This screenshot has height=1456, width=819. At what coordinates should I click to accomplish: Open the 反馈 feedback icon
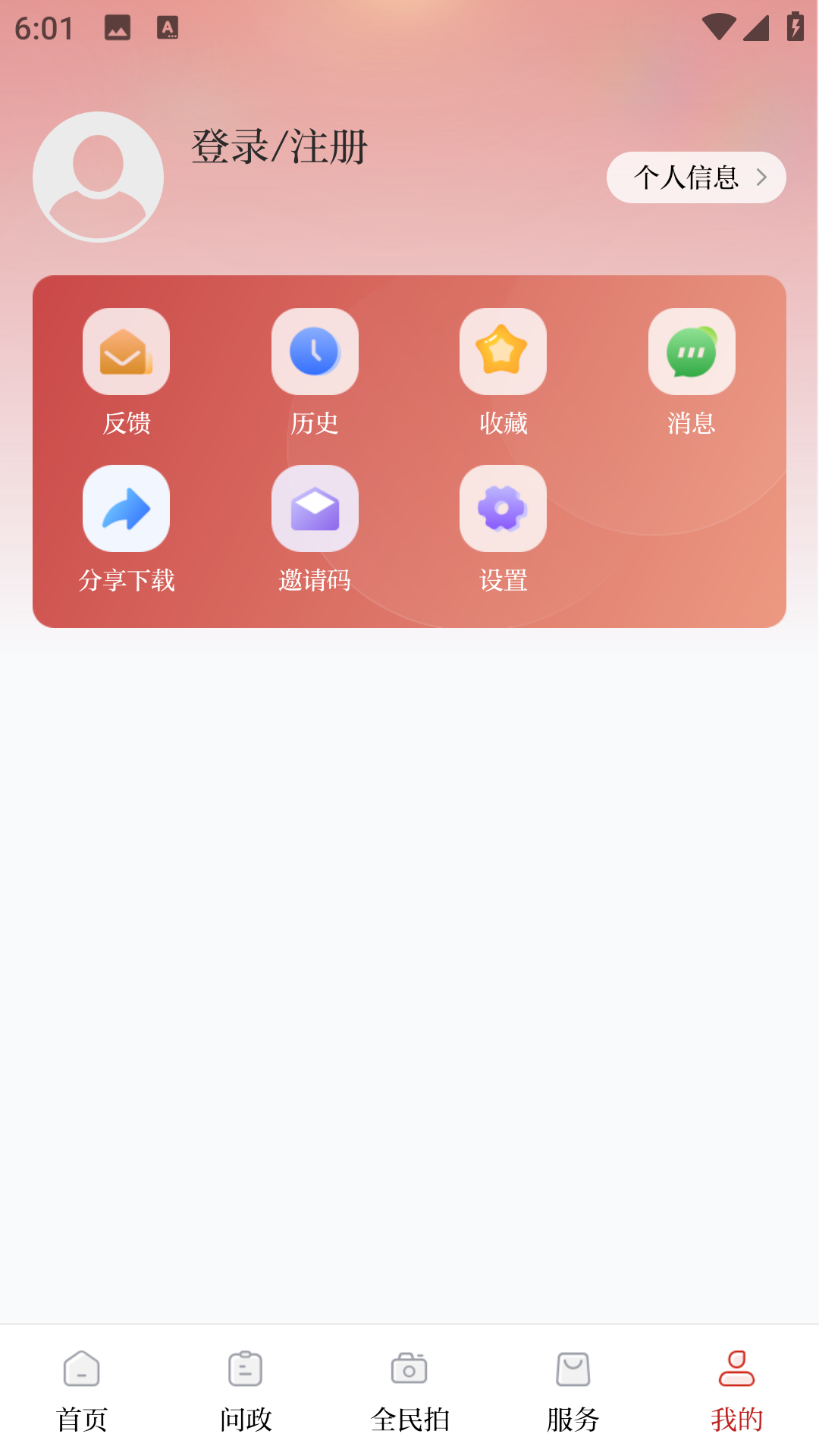[x=126, y=351]
